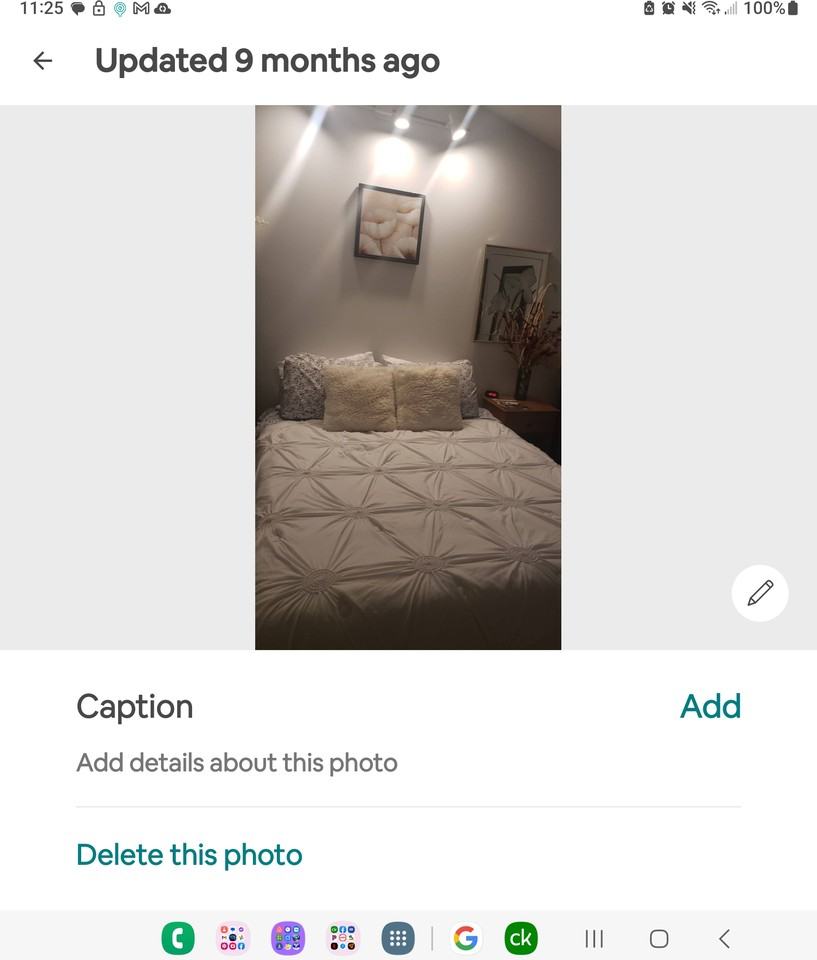Go back using the top arrow
This screenshot has width=817, height=960.
42,61
